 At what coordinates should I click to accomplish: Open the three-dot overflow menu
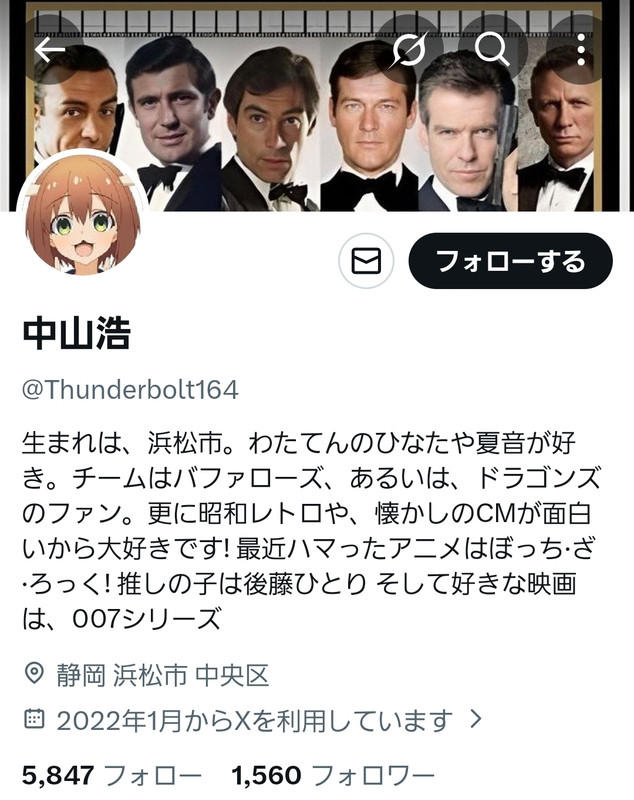point(581,49)
